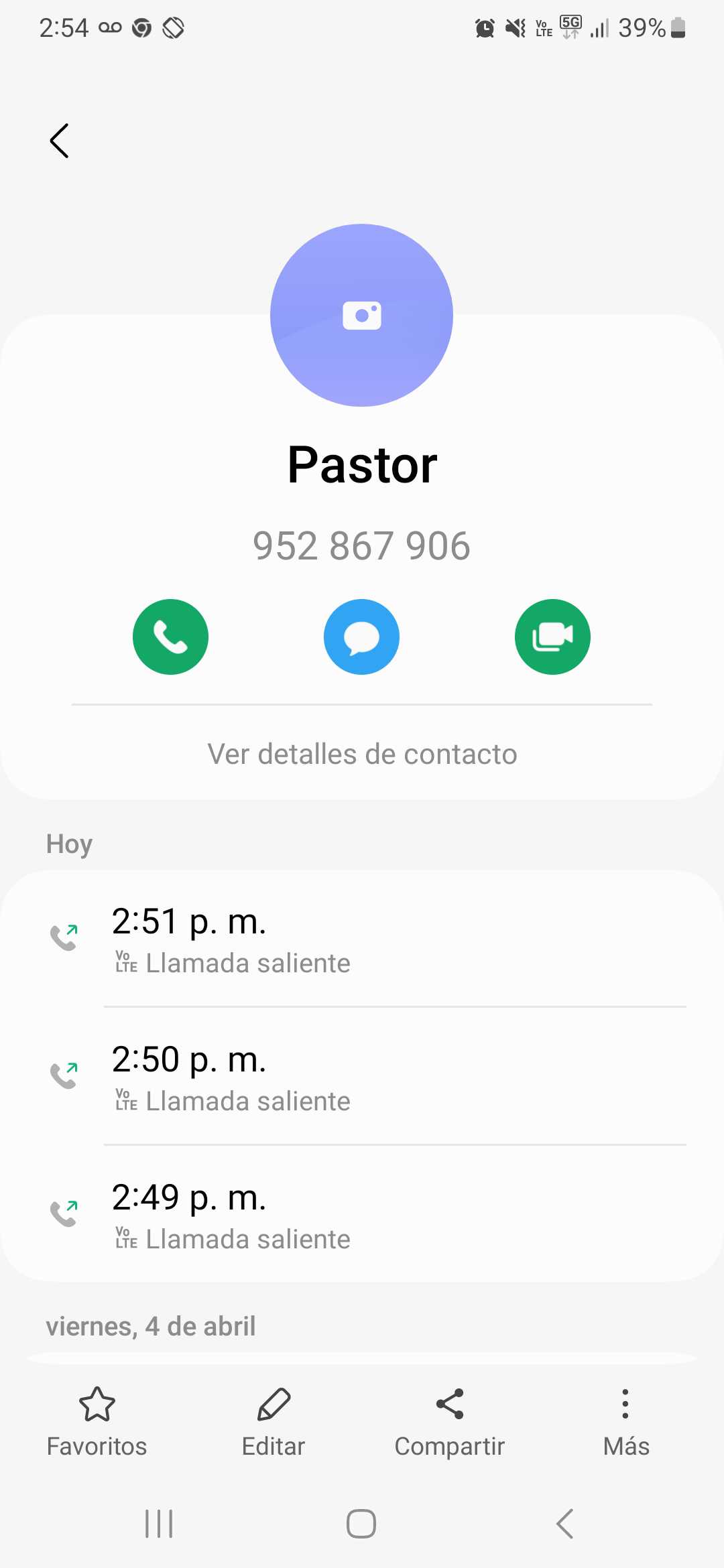Go back using the top arrow
Viewport: 724px width, 1568px height.
[x=60, y=141]
